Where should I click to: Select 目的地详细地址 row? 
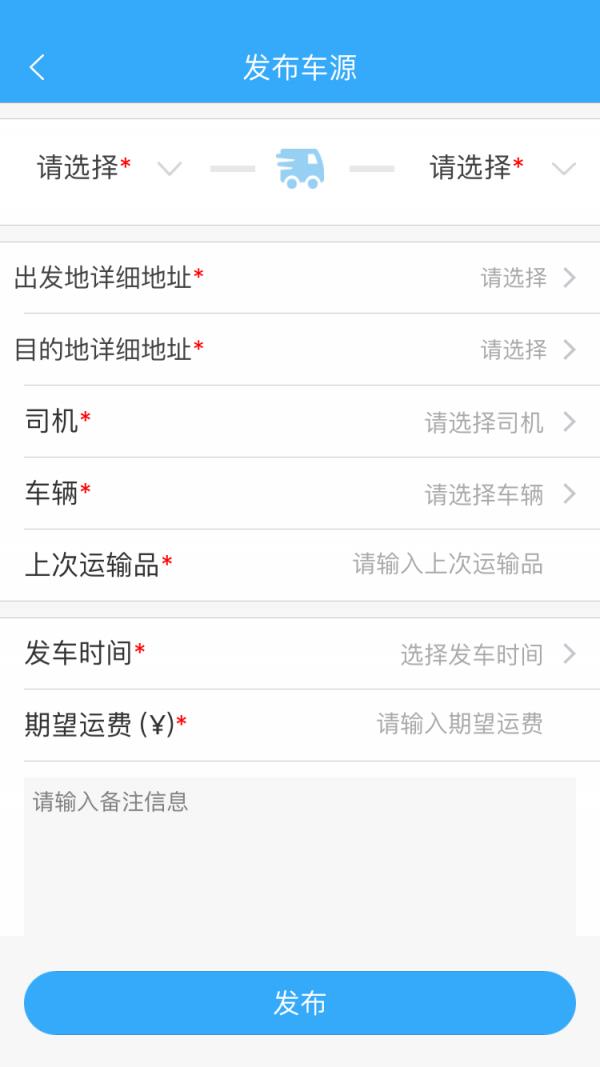click(x=300, y=350)
